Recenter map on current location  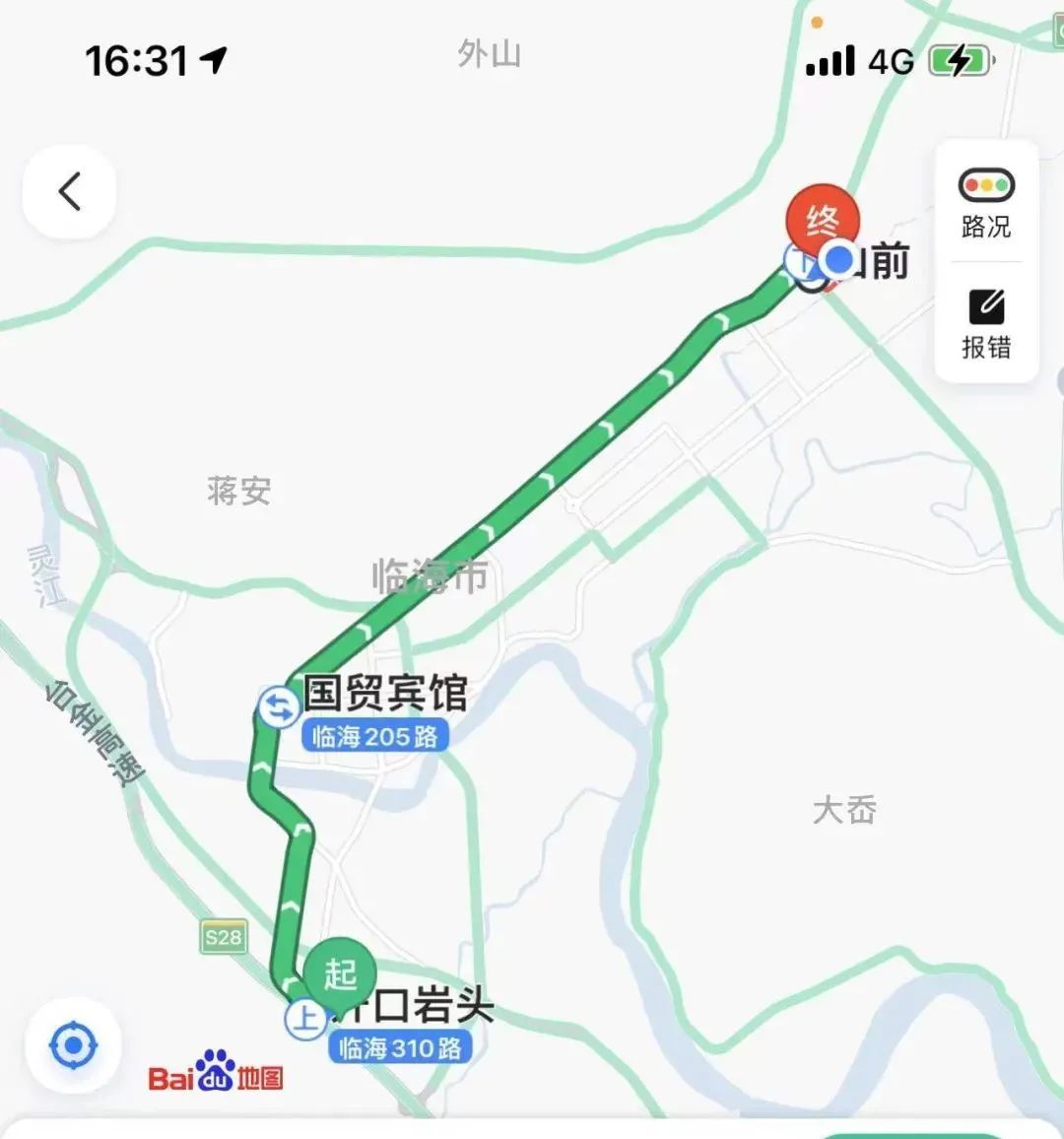pyautogui.click(x=73, y=1045)
